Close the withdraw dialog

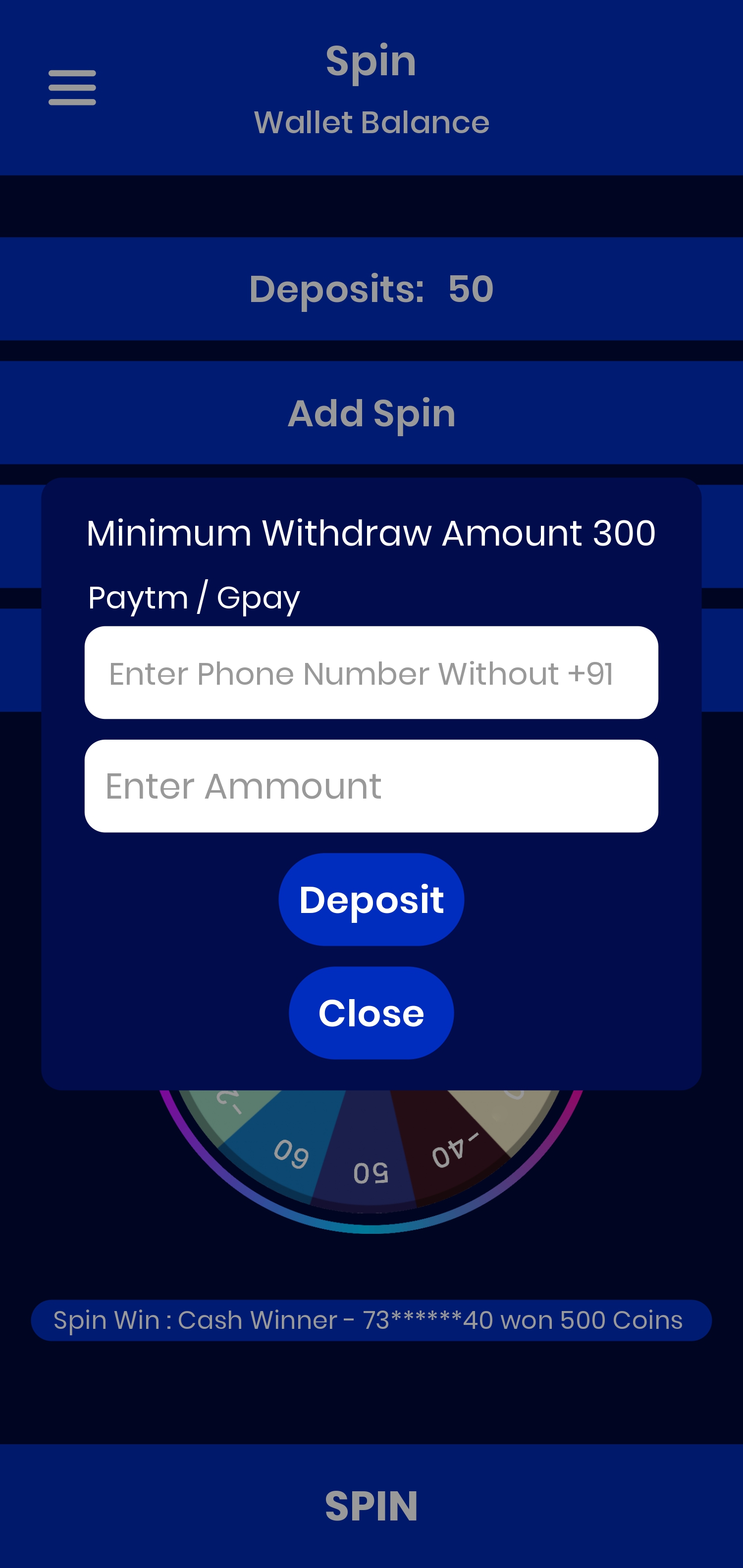point(371,1013)
